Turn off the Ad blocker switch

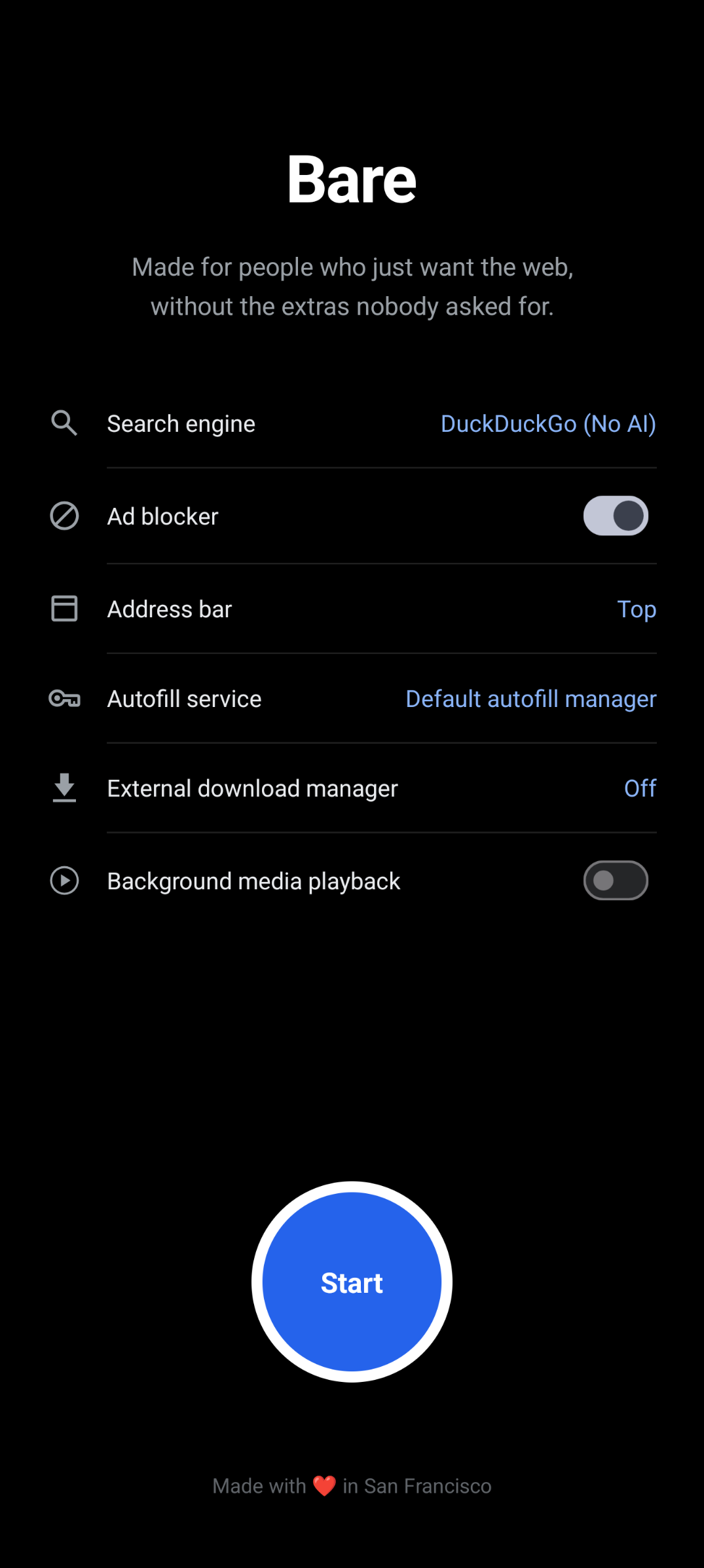(x=616, y=516)
